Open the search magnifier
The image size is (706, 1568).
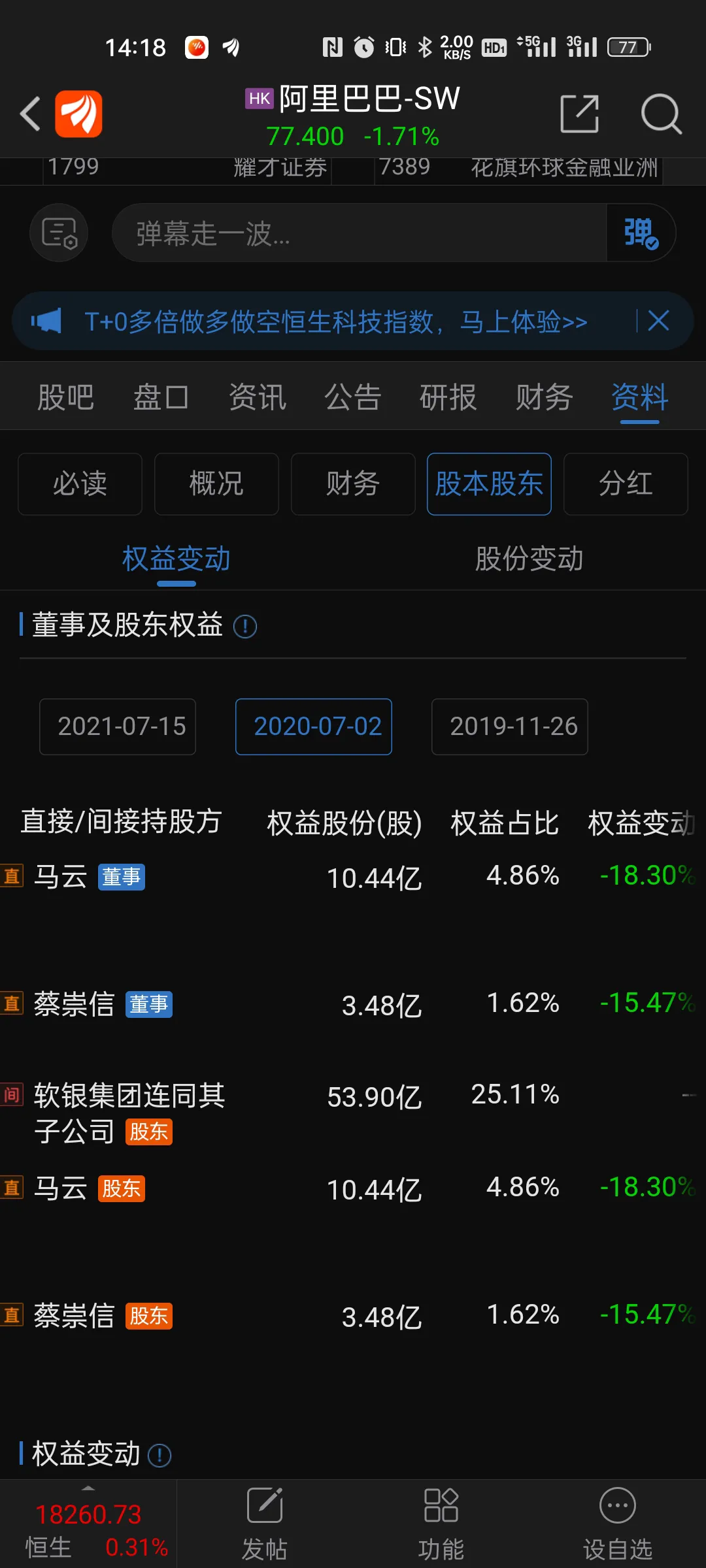pos(660,114)
